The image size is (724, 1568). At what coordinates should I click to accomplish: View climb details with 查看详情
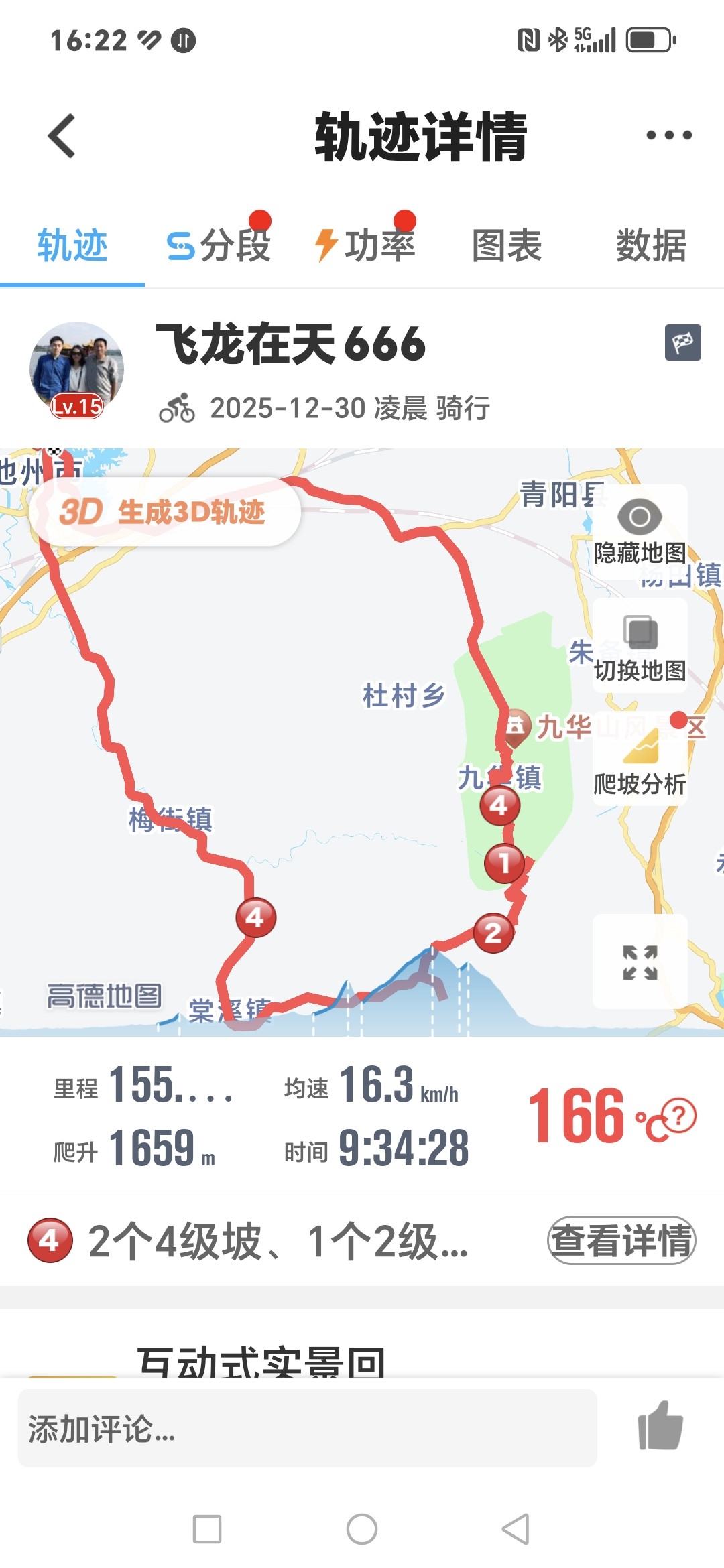621,1240
